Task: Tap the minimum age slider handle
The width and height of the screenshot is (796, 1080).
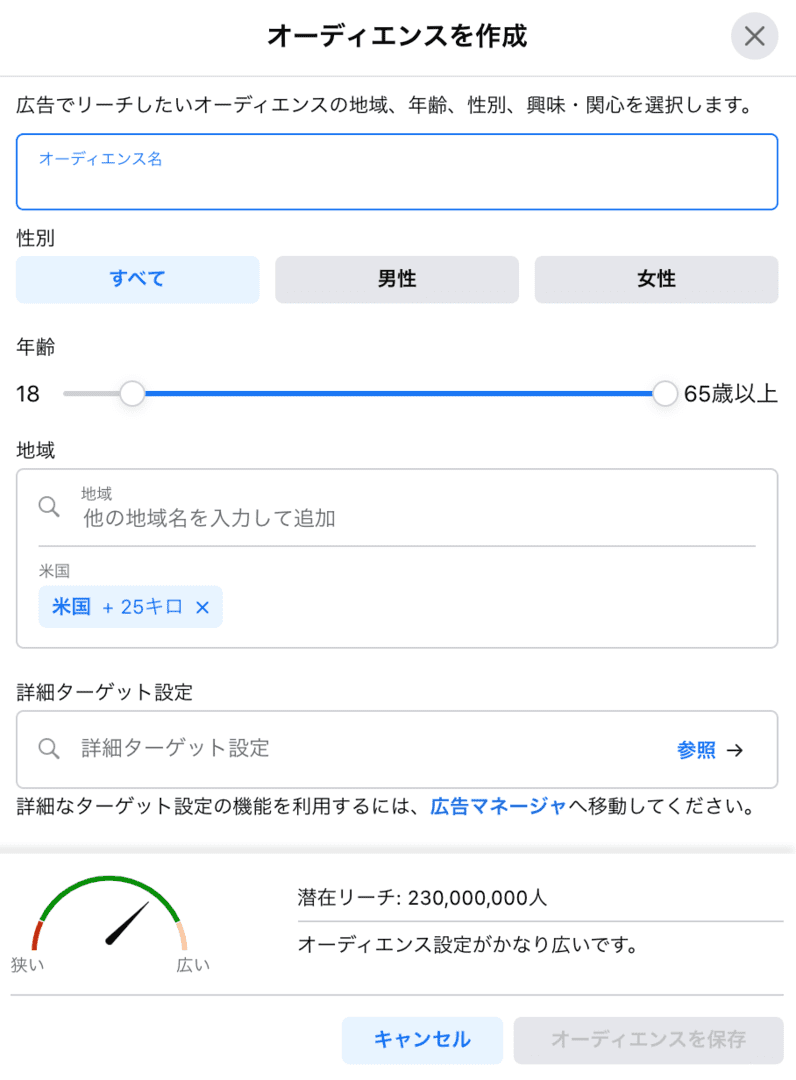Action: pyautogui.click(x=132, y=394)
